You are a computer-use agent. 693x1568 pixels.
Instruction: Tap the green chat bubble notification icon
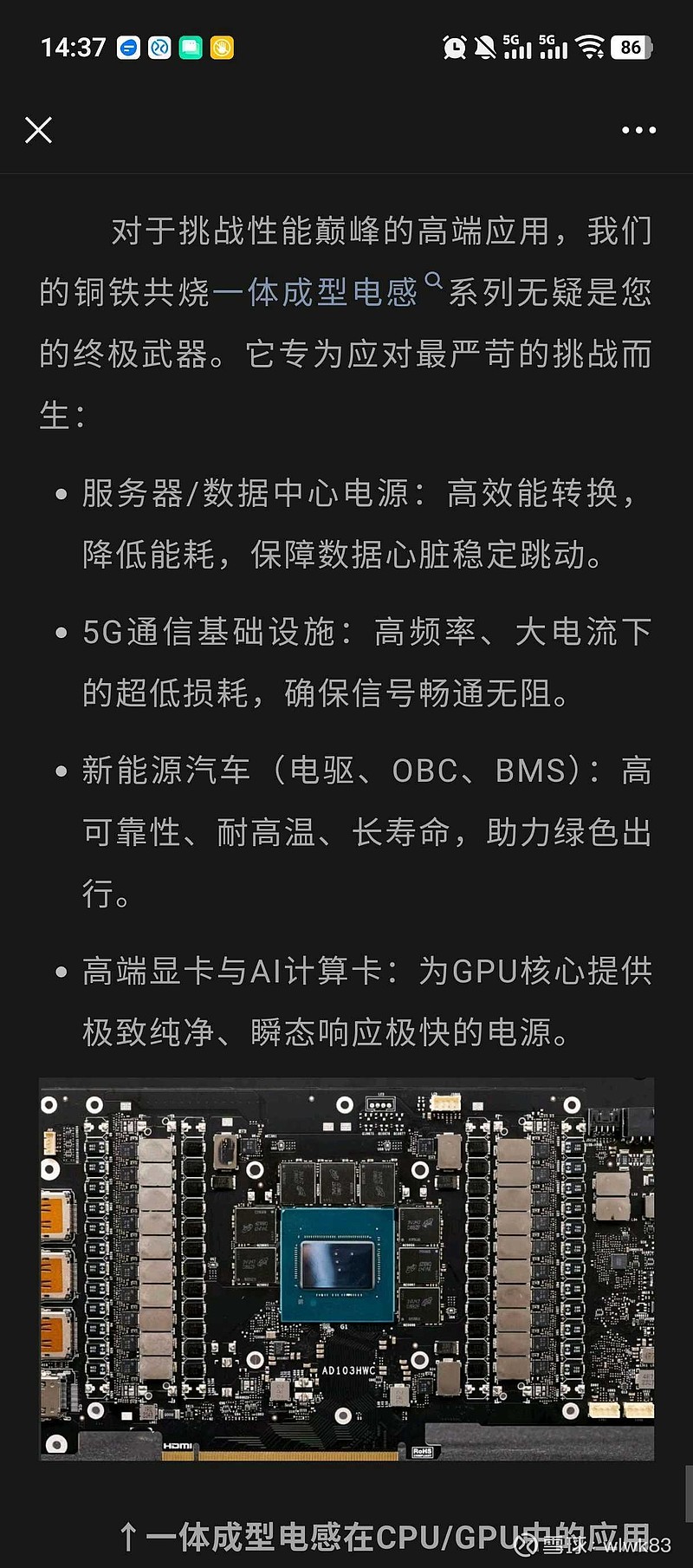pyautogui.click(x=192, y=48)
